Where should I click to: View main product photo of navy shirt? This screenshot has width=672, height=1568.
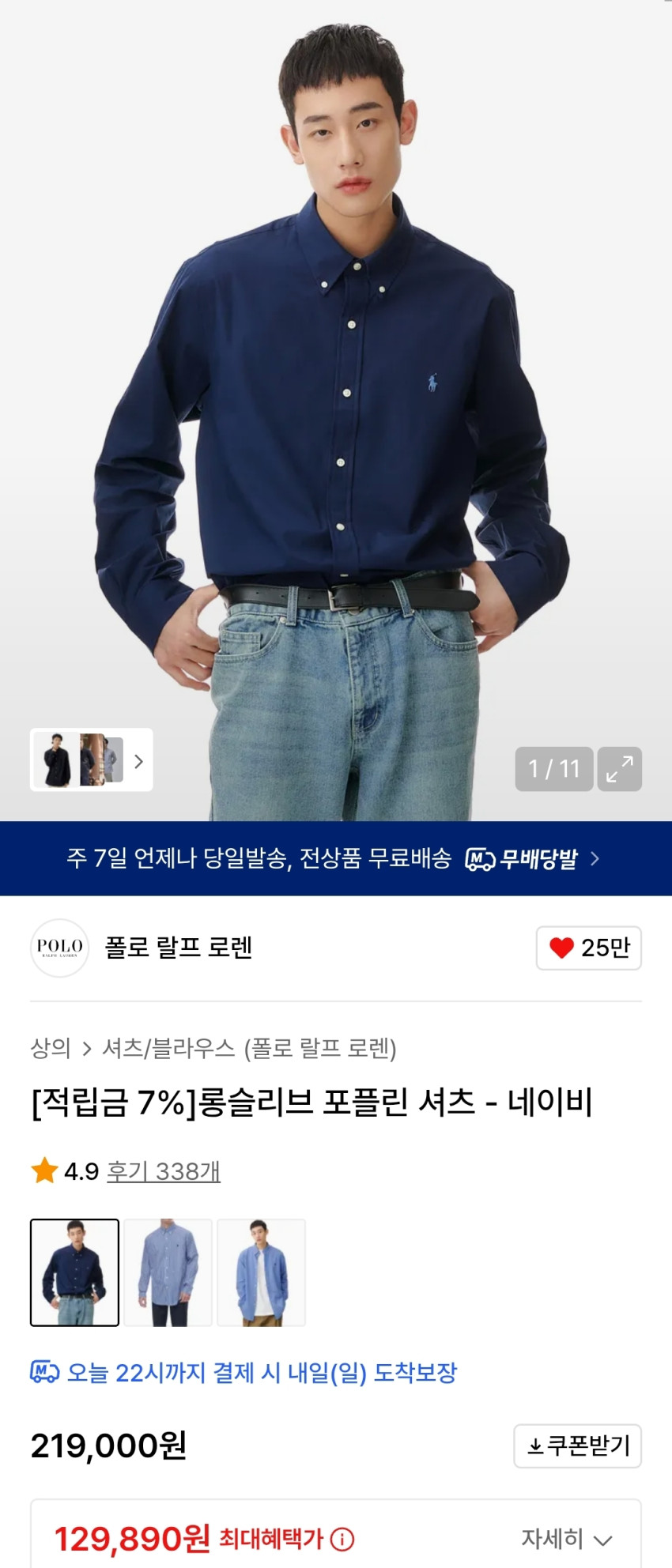pyautogui.click(x=335, y=395)
